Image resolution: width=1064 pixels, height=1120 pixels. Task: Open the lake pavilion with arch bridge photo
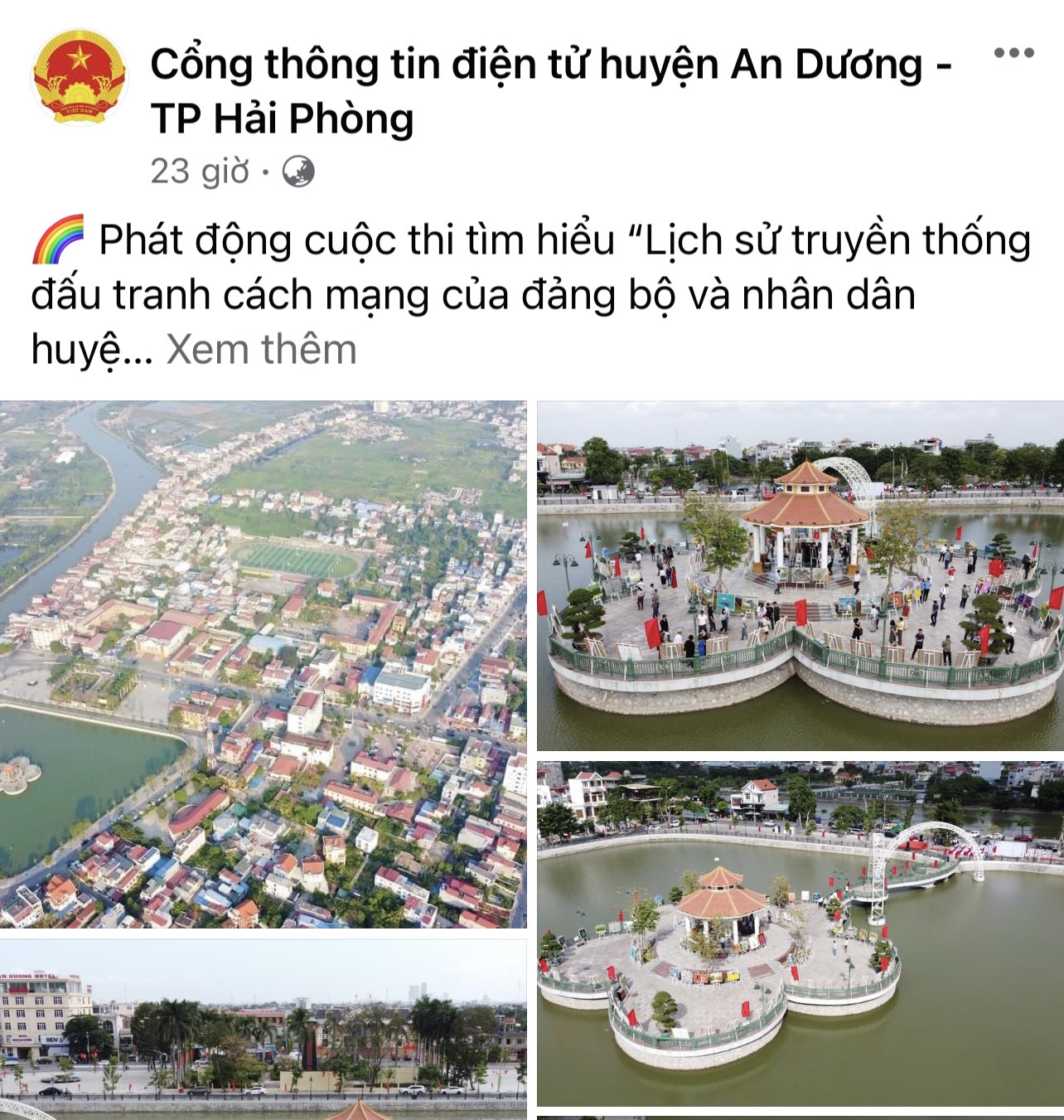(x=800, y=933)
